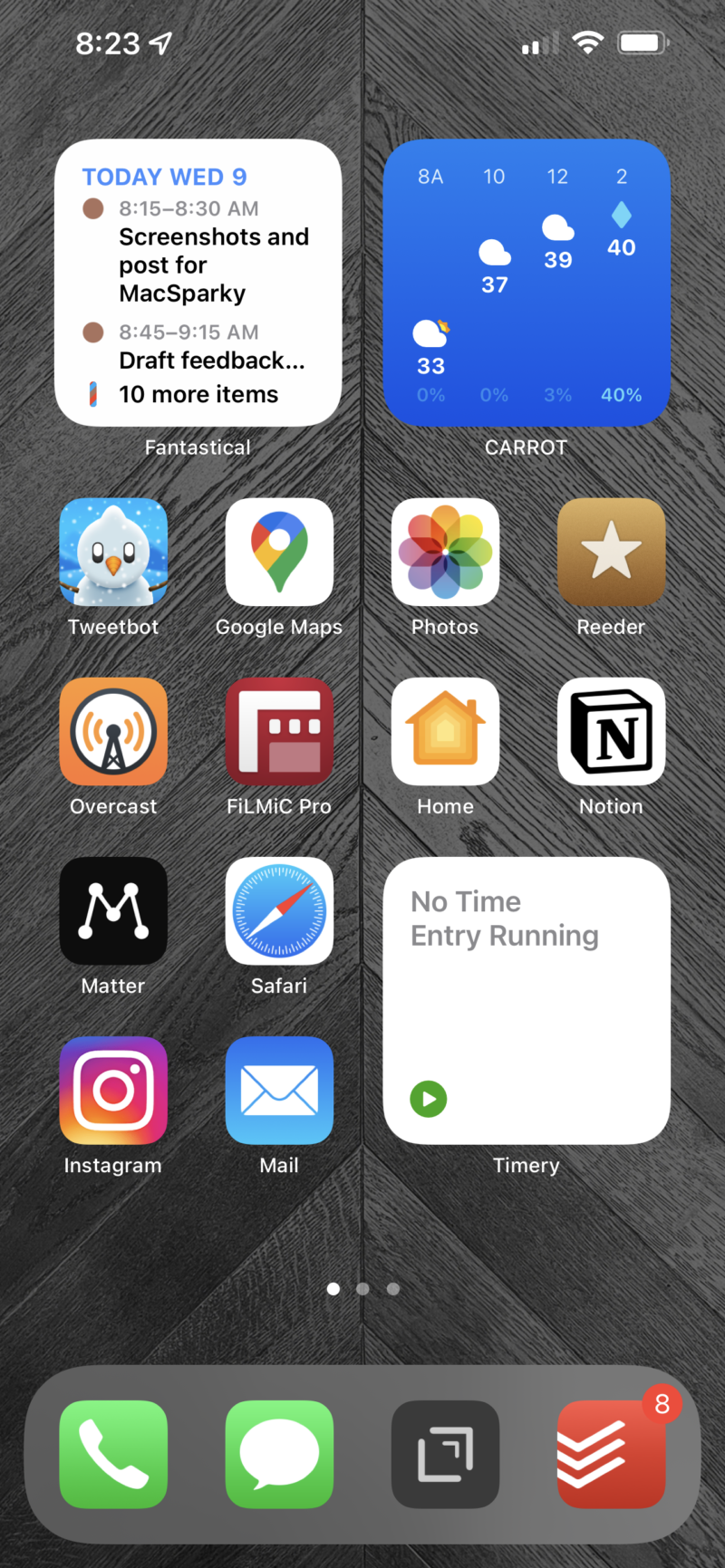Open Safari from the home screen
The width and height of the screenshot is (725, 1568).
(x=279, y=911)
